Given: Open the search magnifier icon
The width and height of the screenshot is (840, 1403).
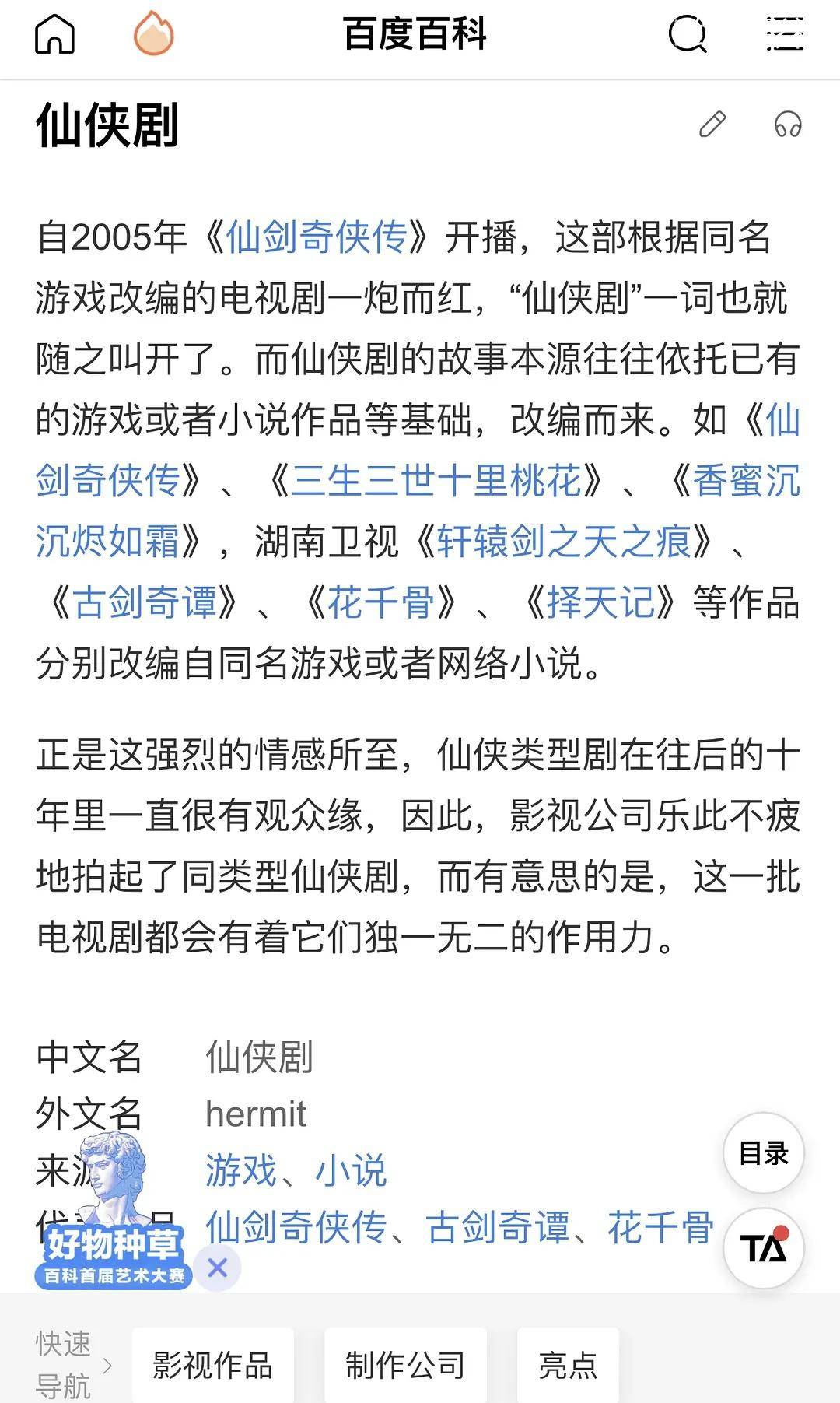Looking at the screenshot, I should click(x=688, y=35).
